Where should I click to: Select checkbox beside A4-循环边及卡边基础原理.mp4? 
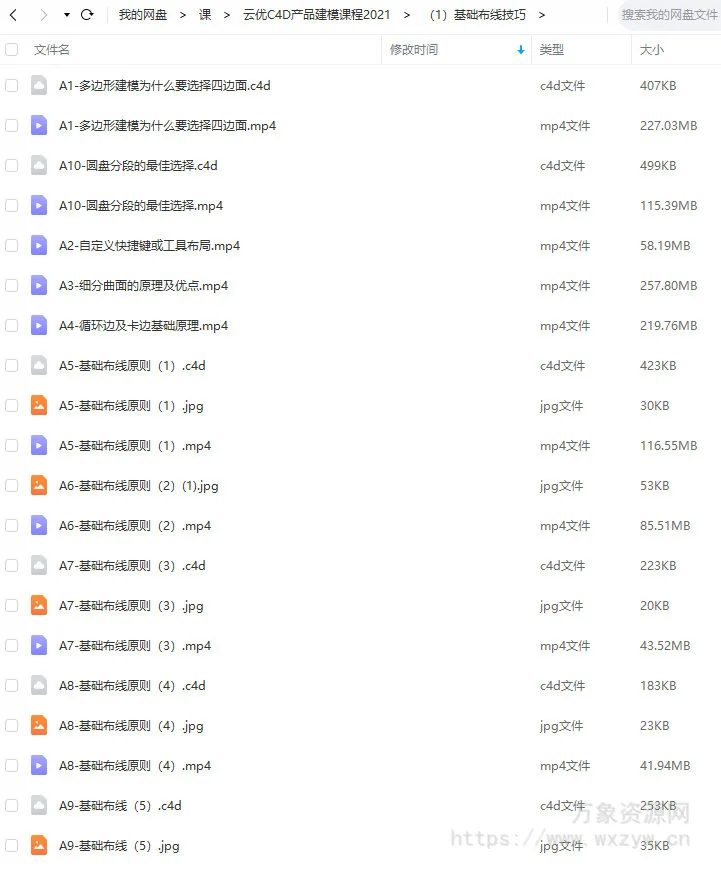point(12,326)
